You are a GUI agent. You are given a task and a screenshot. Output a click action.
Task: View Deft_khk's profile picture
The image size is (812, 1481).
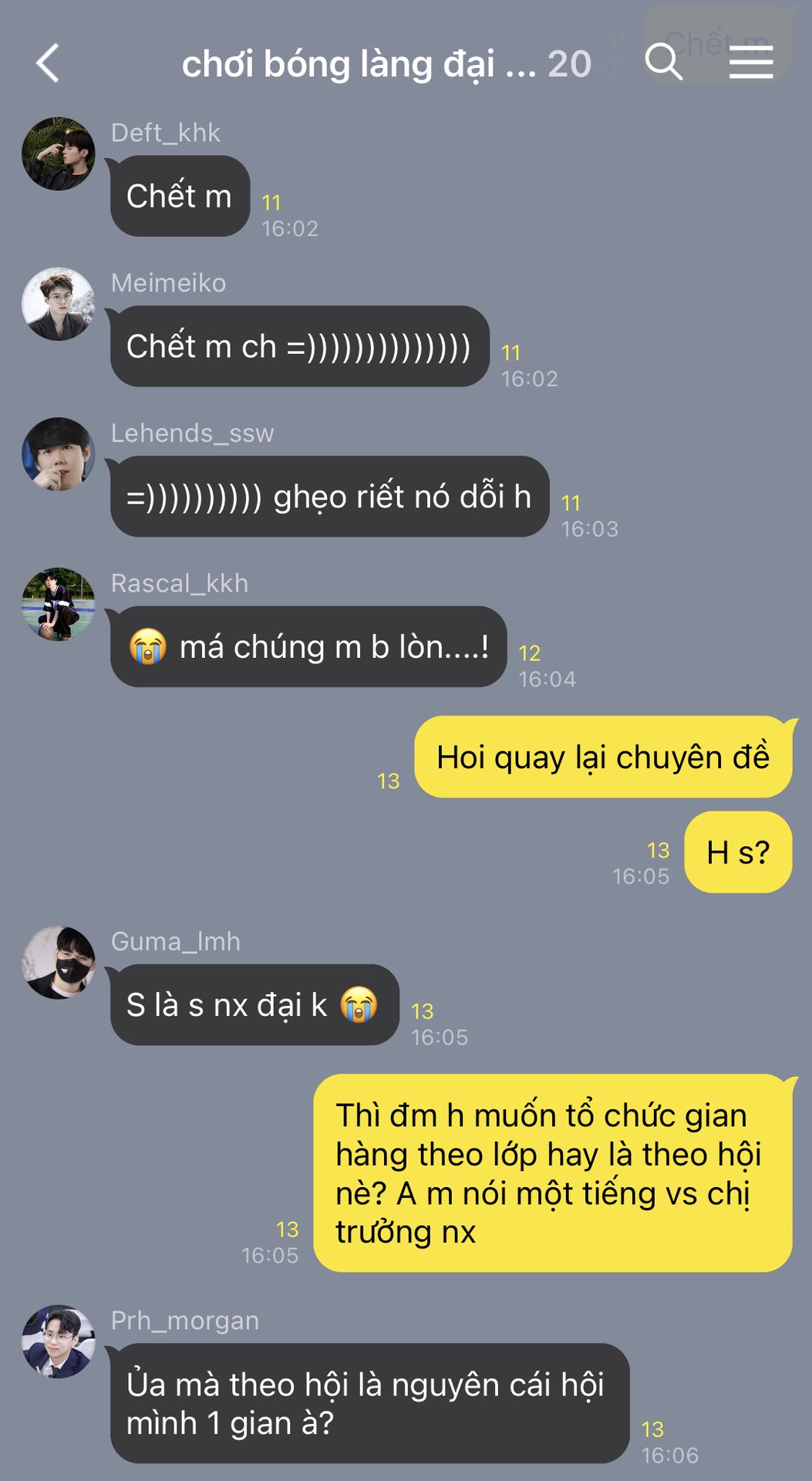pos(59,153)
